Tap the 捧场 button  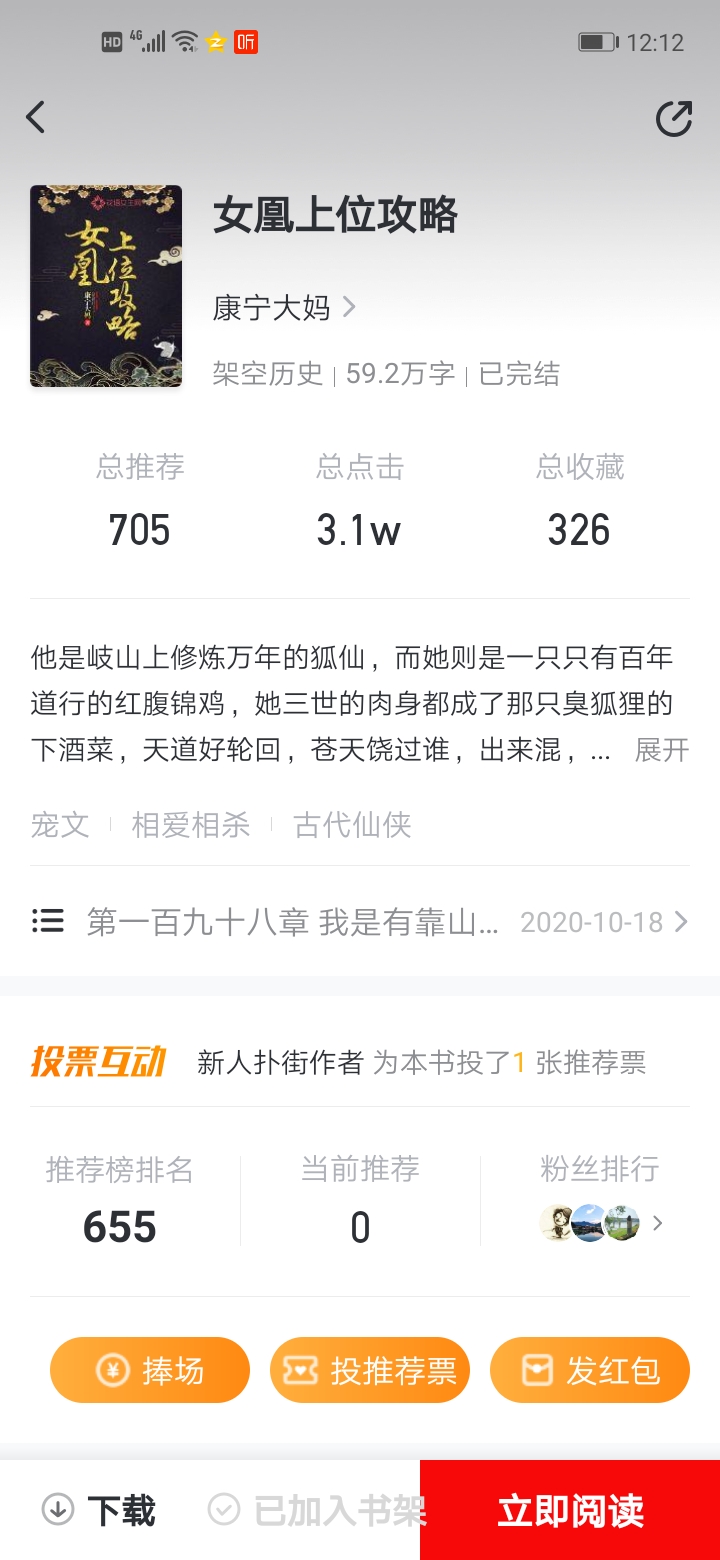(150, 1370)
